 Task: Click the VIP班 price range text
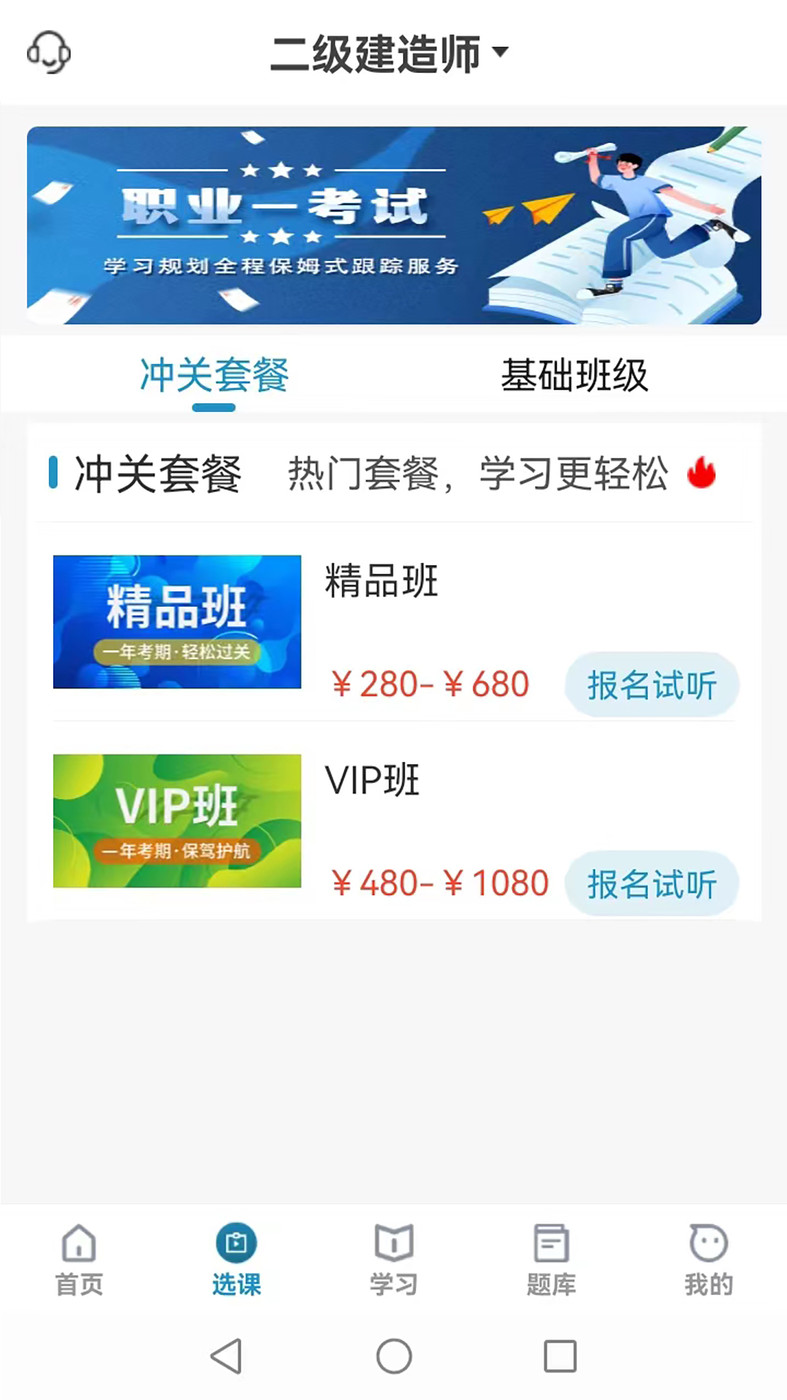tap(437, 883)
